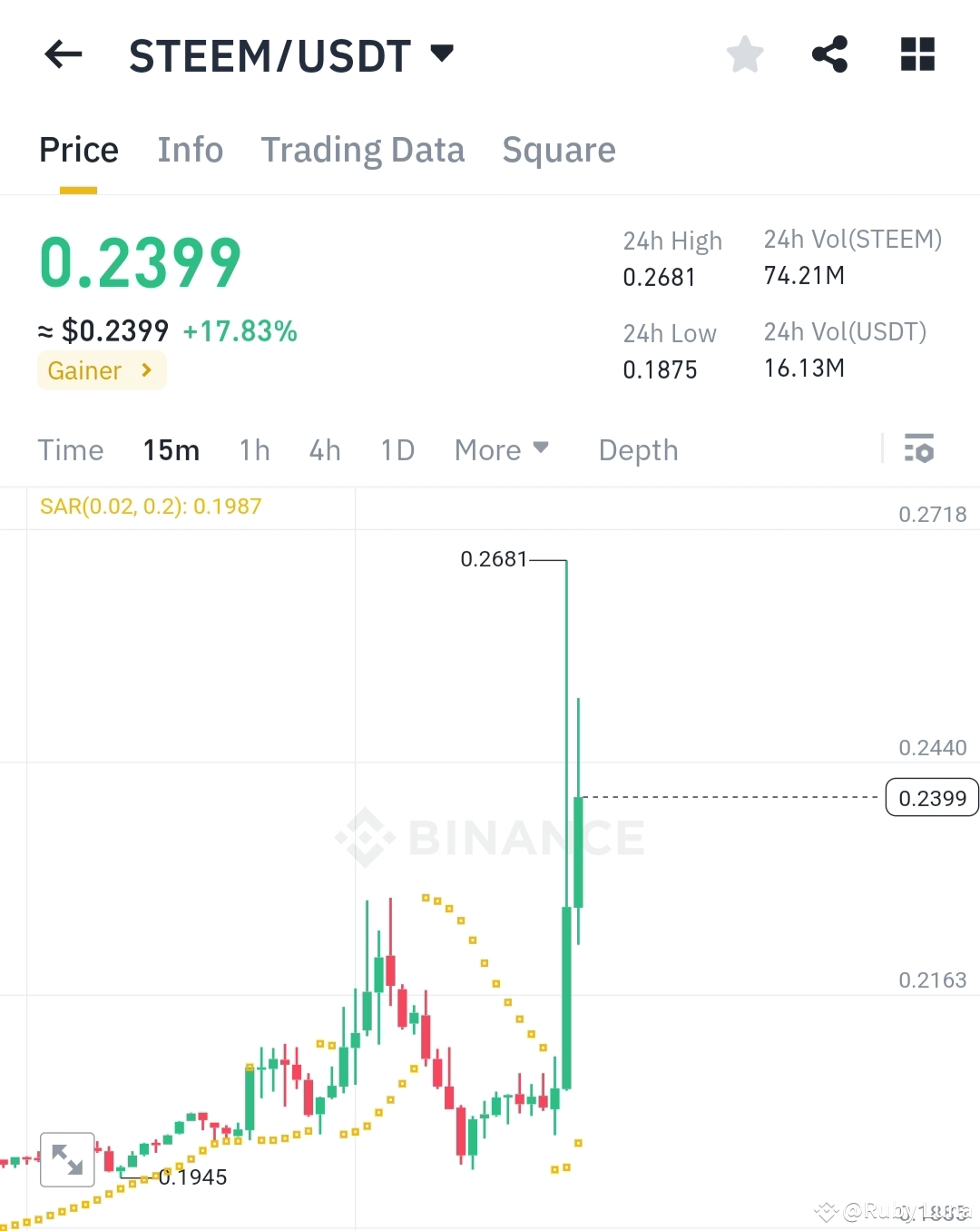Expand the chart with the fullscreen icon

[x=67, y=1159]
